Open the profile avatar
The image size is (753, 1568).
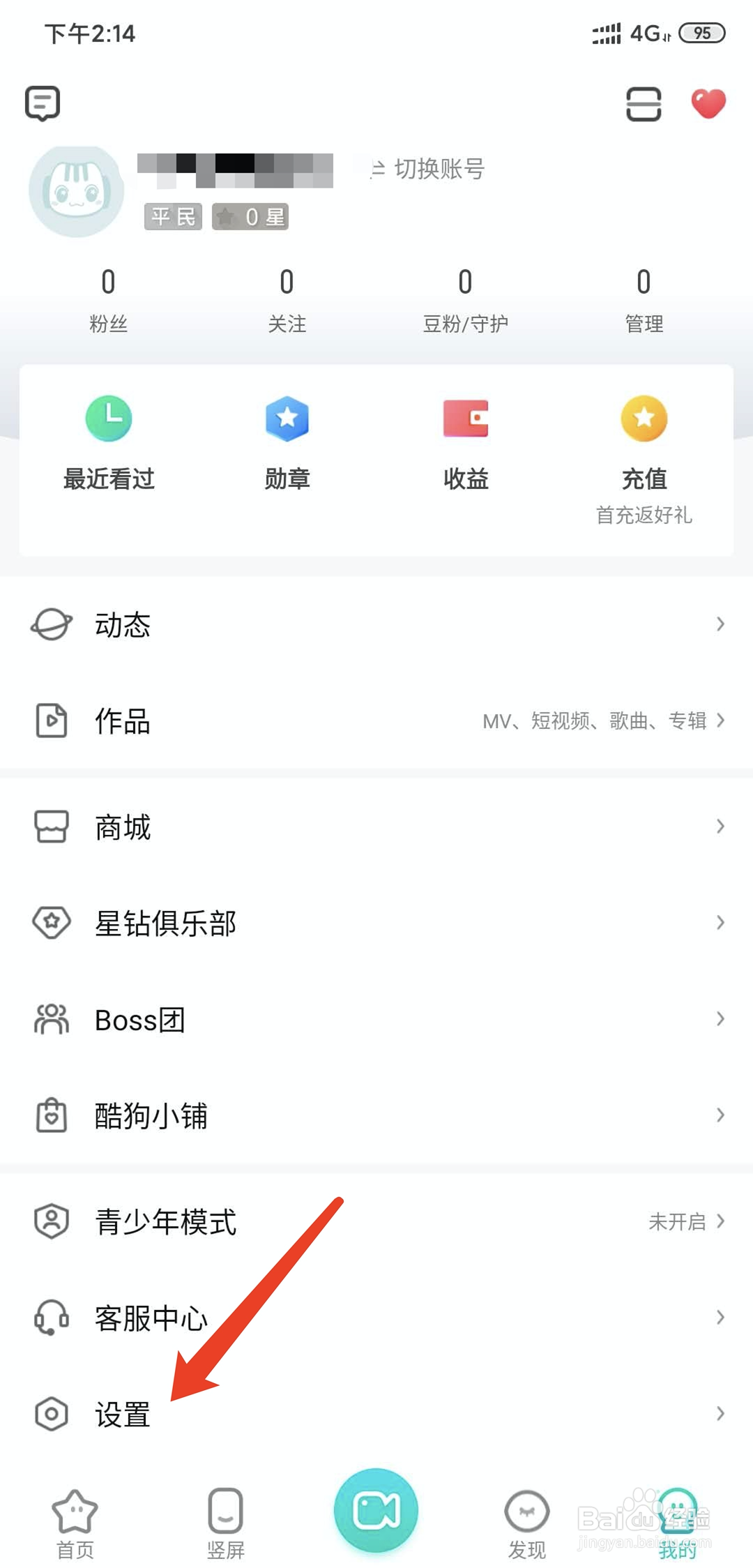76,191
